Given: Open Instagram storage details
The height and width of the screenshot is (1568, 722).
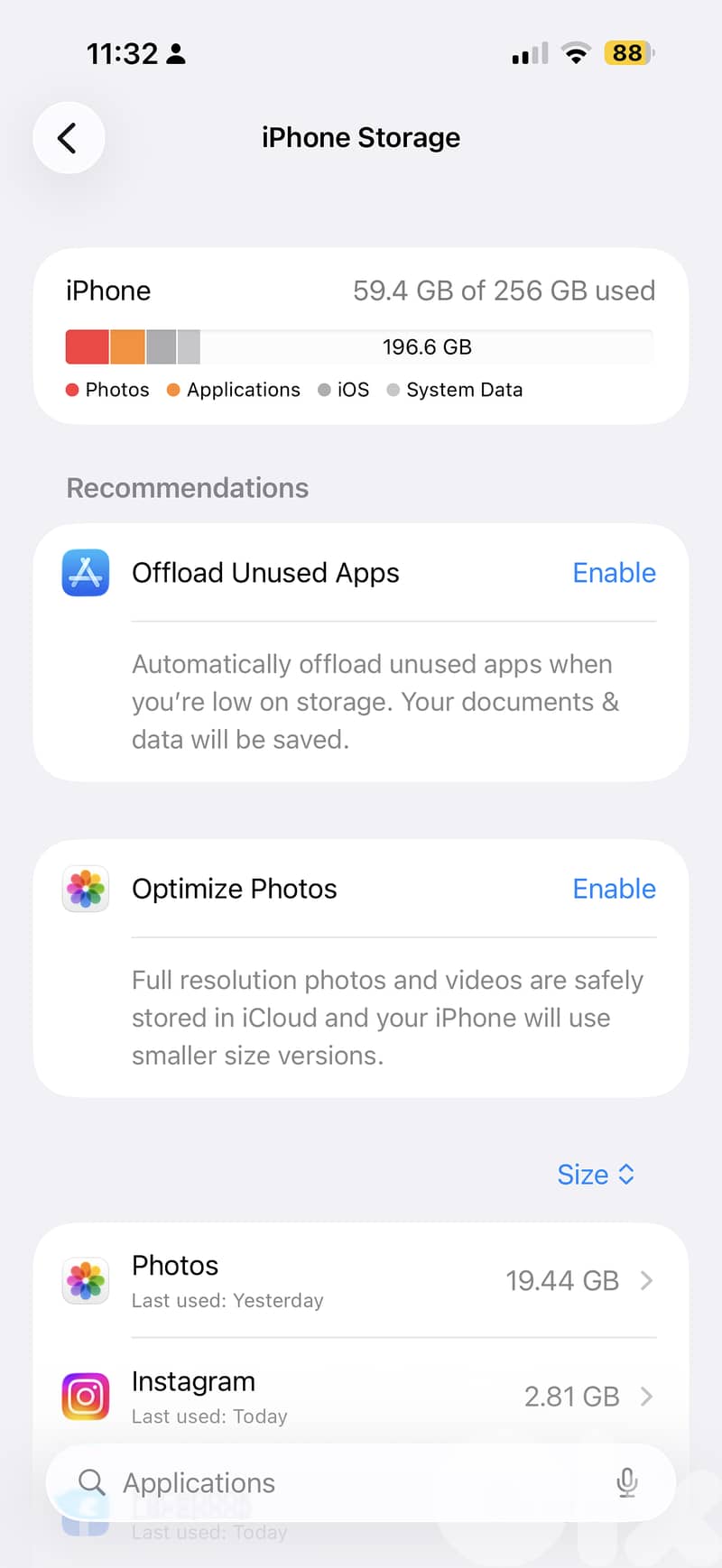Looking at the screenshot, I should pos(361,1396).
